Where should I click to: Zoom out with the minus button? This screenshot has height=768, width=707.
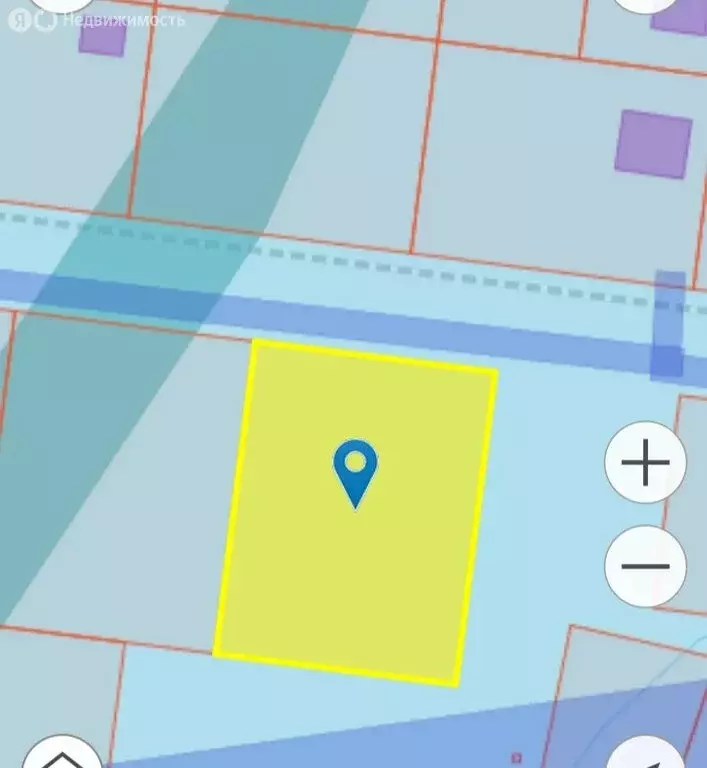[x=646, y=566]
